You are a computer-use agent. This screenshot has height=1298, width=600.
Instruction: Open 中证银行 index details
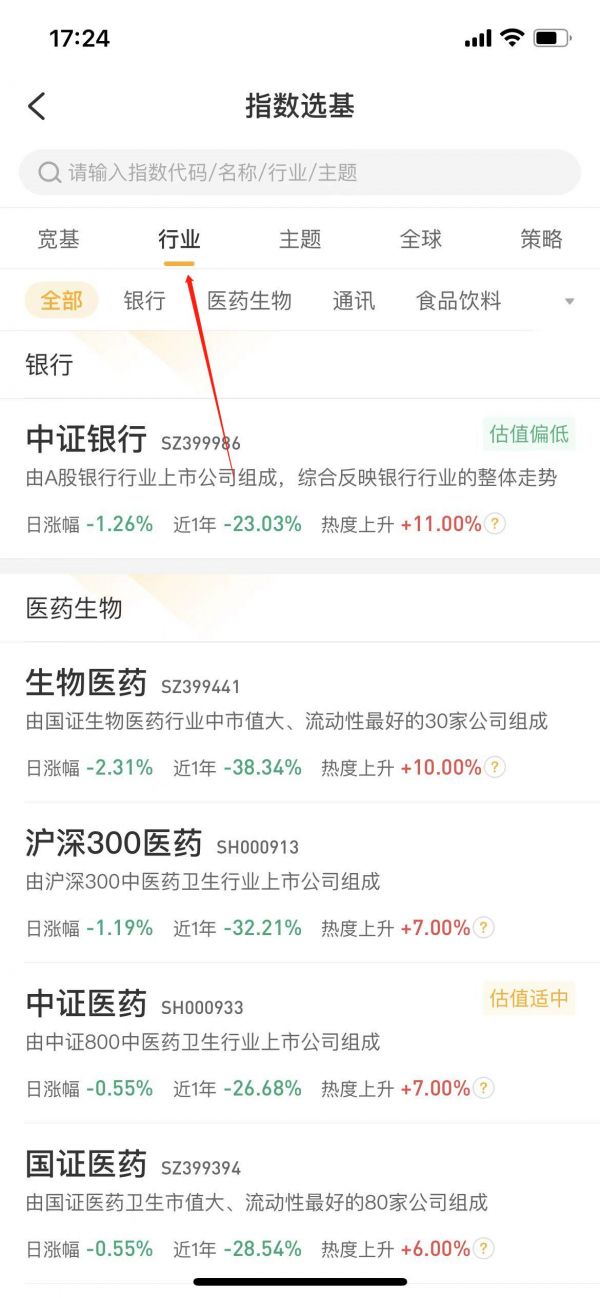click(x=87, y=440)
